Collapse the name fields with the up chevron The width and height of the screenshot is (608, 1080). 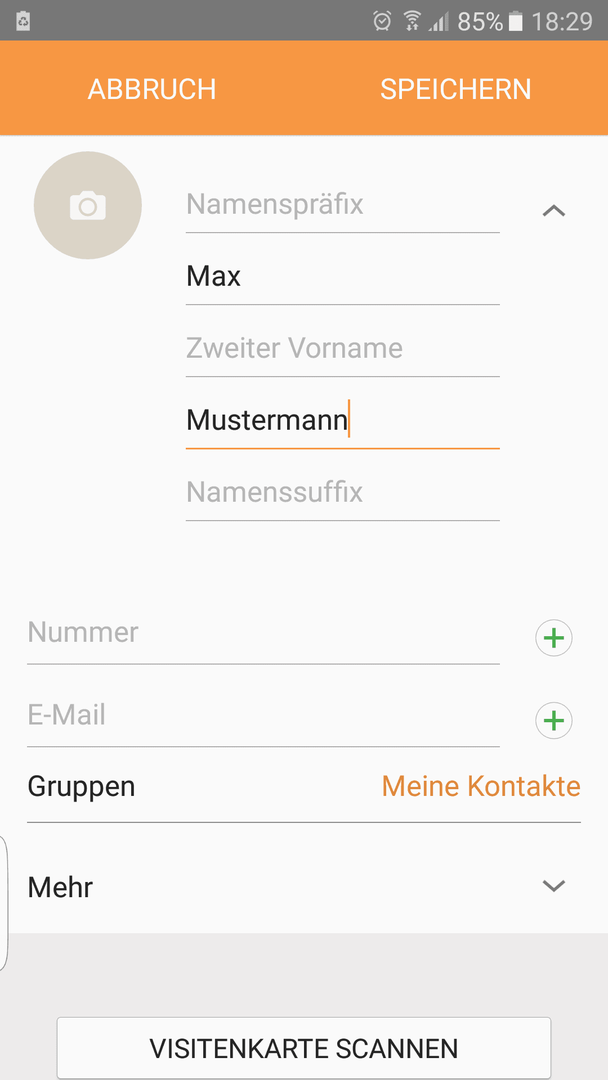click(554, 211)
